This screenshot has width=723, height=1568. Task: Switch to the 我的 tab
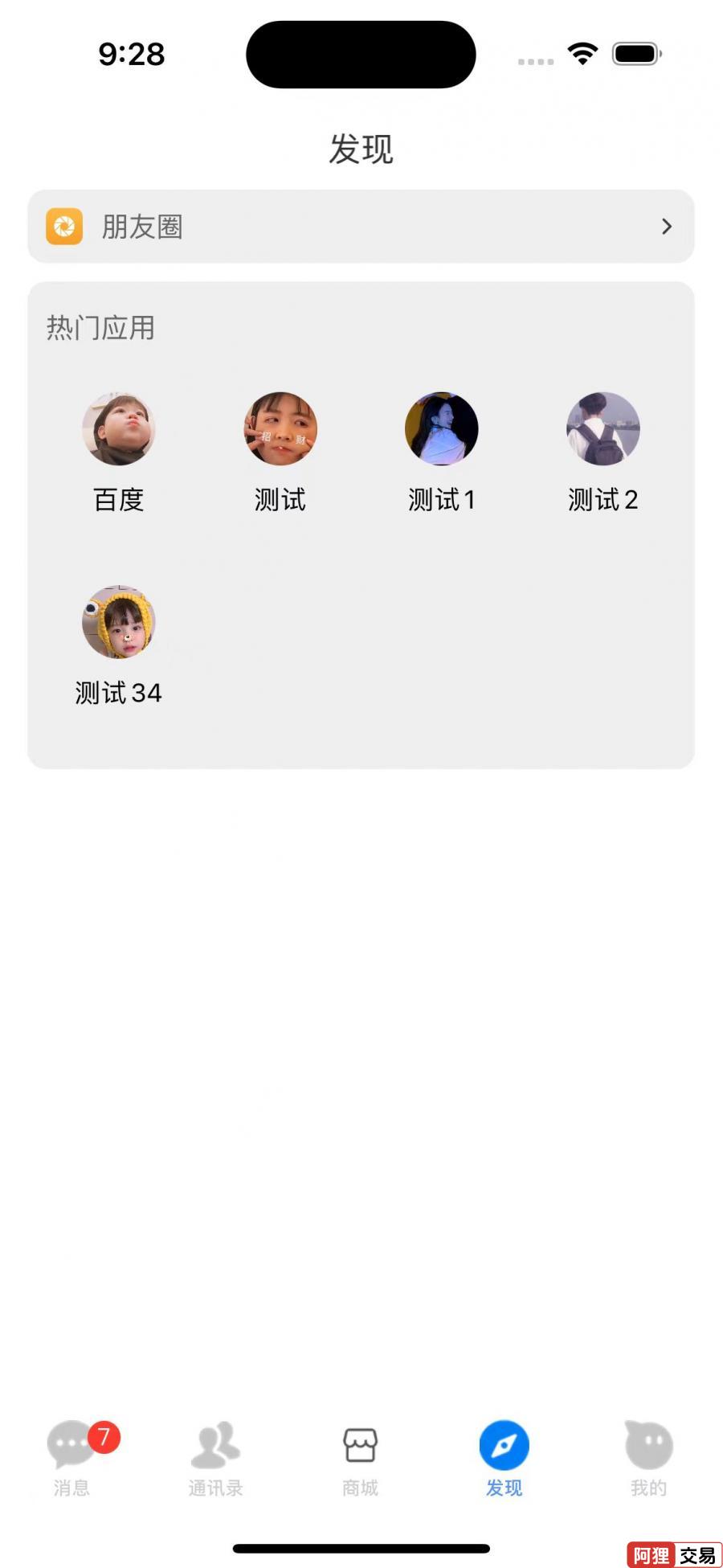(648, 1457)
